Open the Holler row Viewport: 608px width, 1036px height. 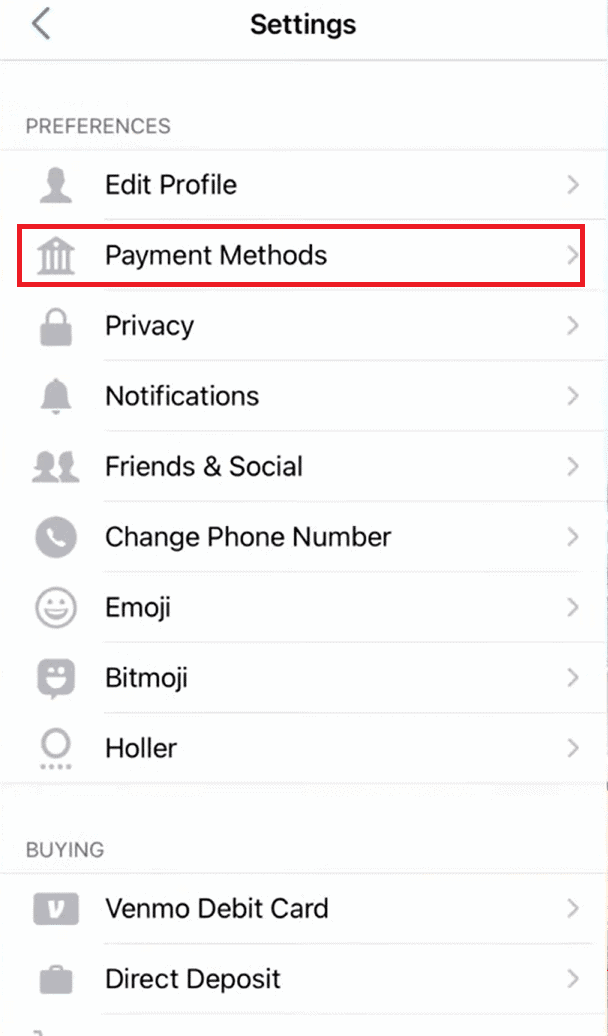click(304, 749)
